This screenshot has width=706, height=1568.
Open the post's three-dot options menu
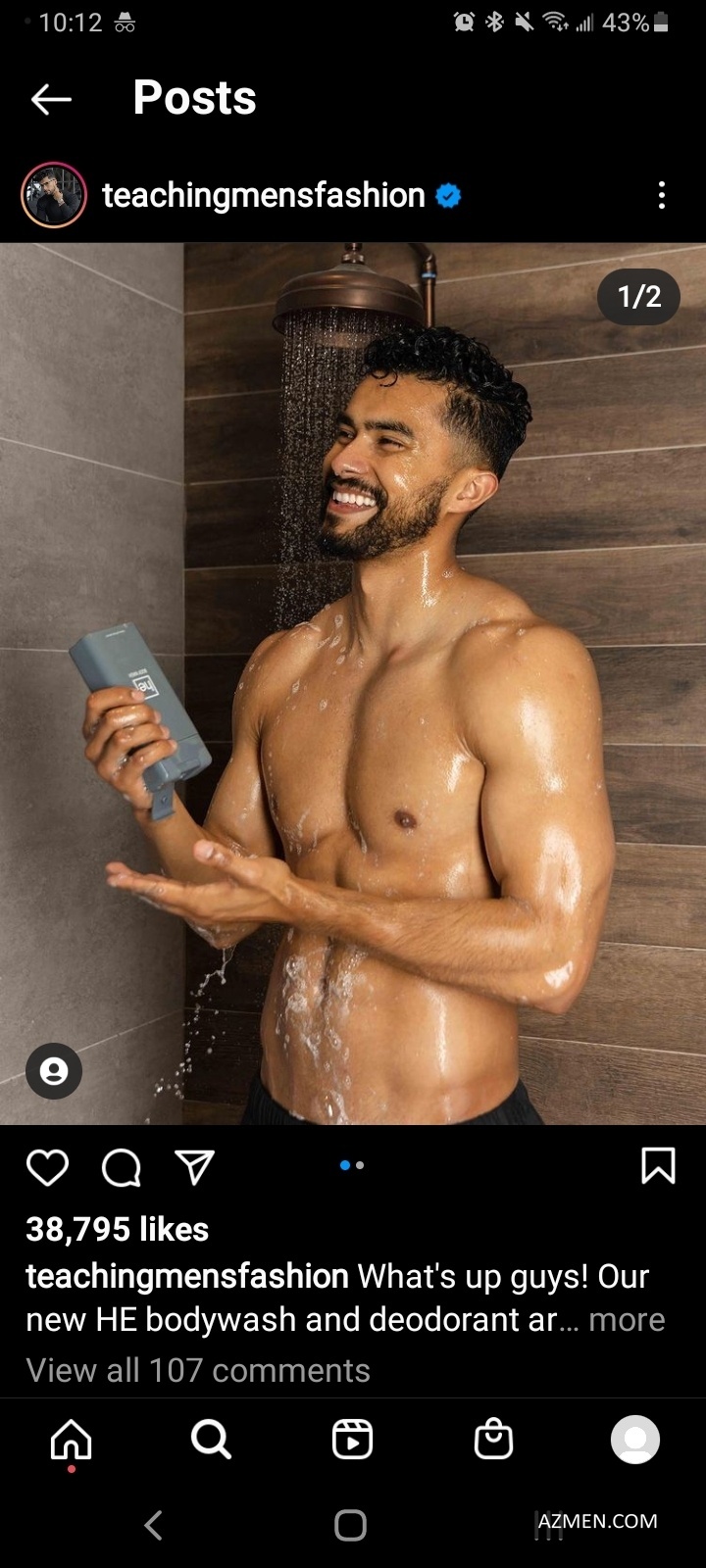[x=662, y=196]
